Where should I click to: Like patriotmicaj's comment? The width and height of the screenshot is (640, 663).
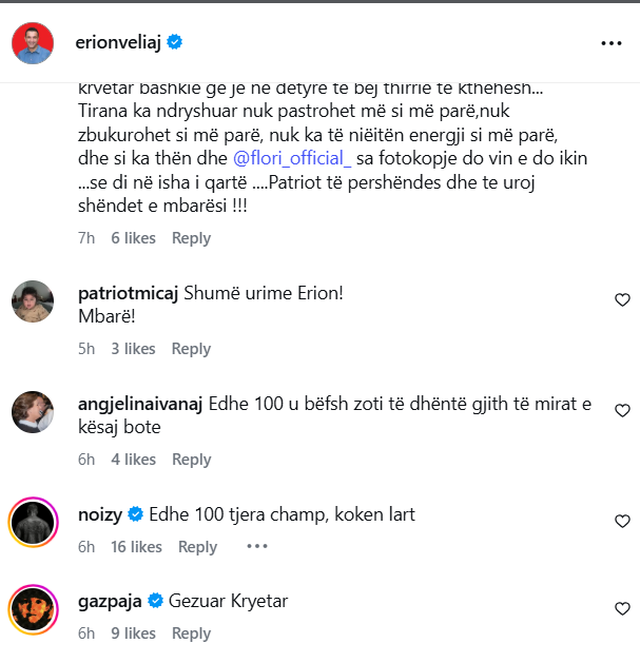tap(622, 300)
